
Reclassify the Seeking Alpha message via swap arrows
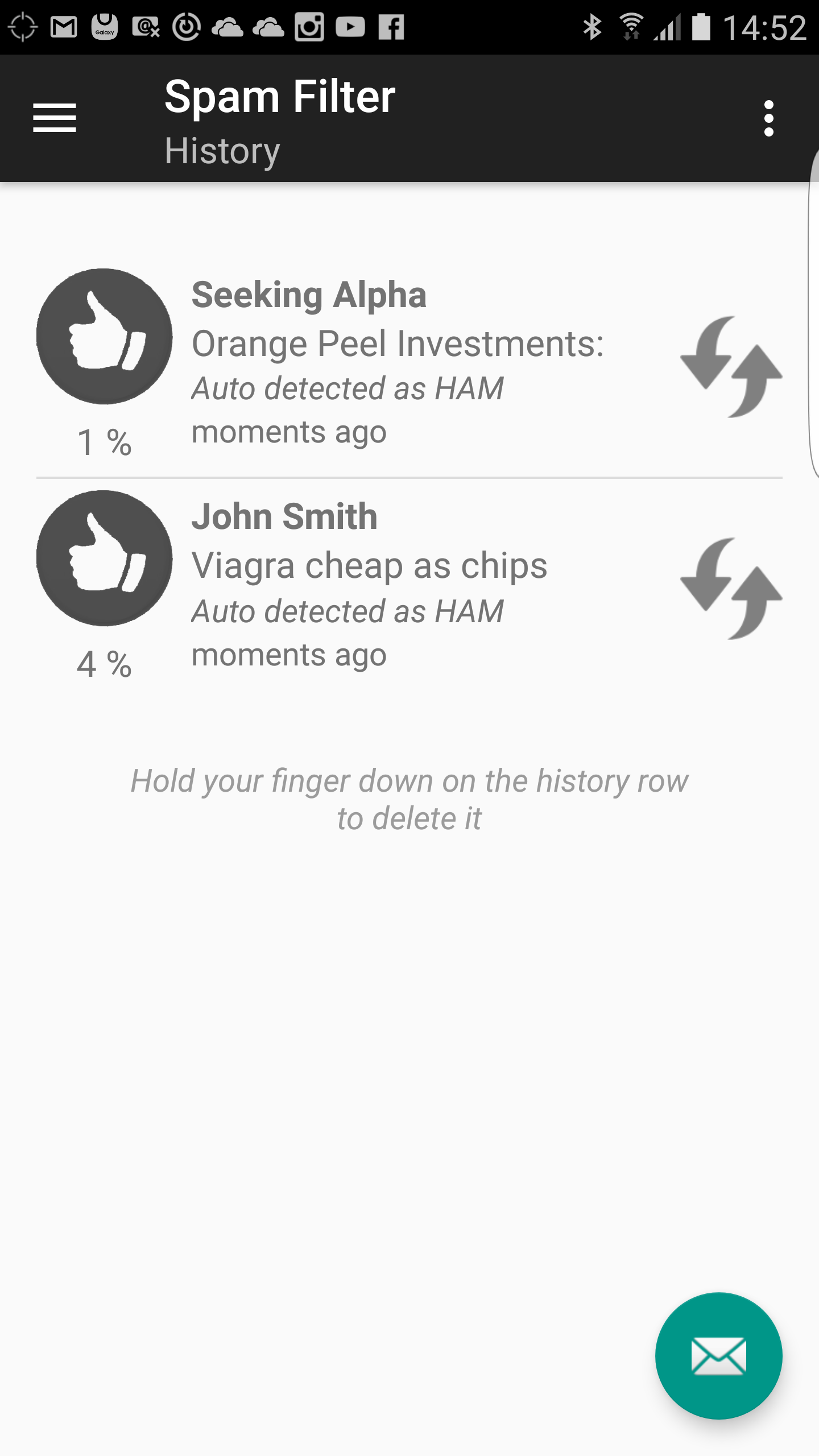[x=731, y=367]
